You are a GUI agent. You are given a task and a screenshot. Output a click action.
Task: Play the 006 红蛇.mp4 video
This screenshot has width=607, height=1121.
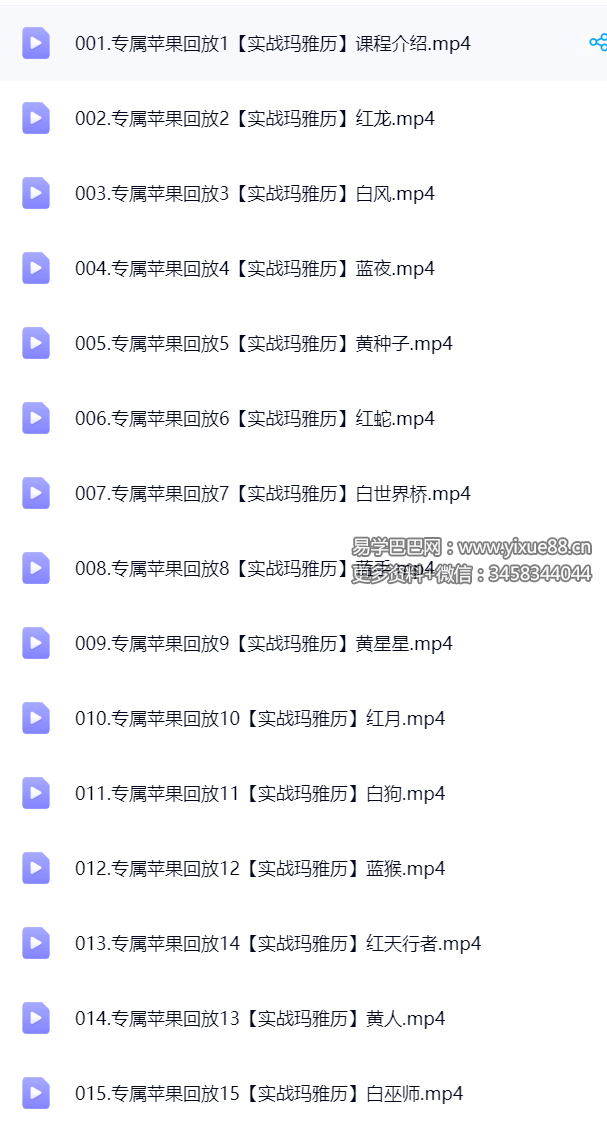[x=254, y=419]
